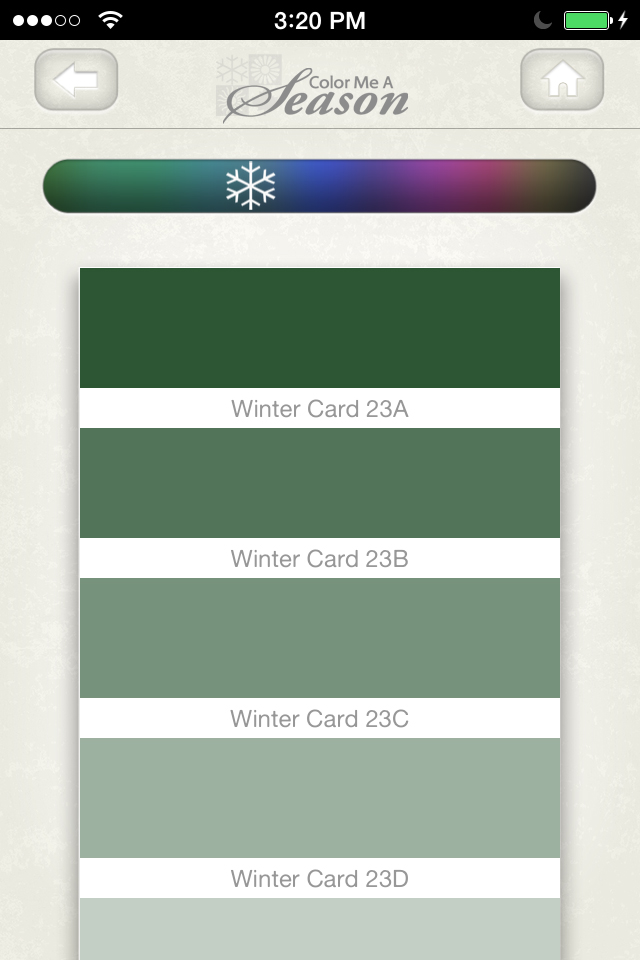This screenshot has width=640, height=960.
Task: Return to the home screen
Action: click(x=562, y=80)
